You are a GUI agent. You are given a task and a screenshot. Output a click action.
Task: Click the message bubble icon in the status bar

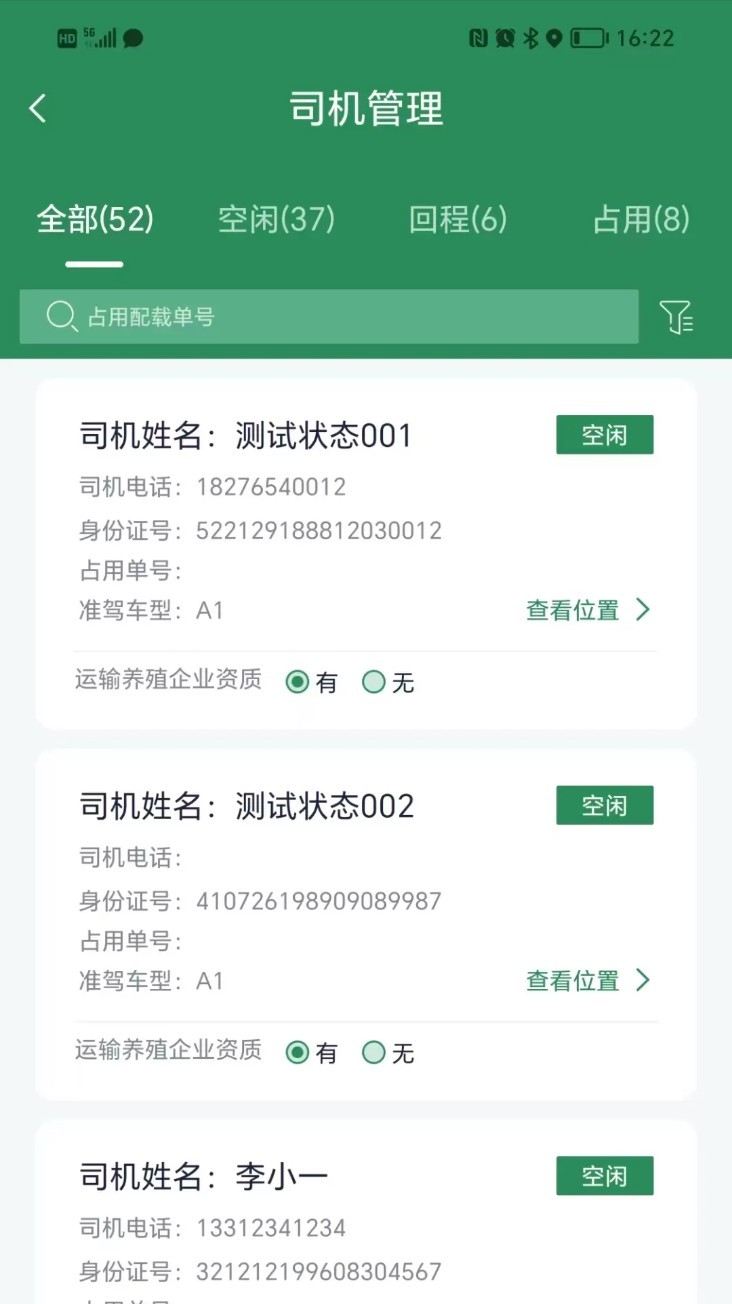point(133,38)
